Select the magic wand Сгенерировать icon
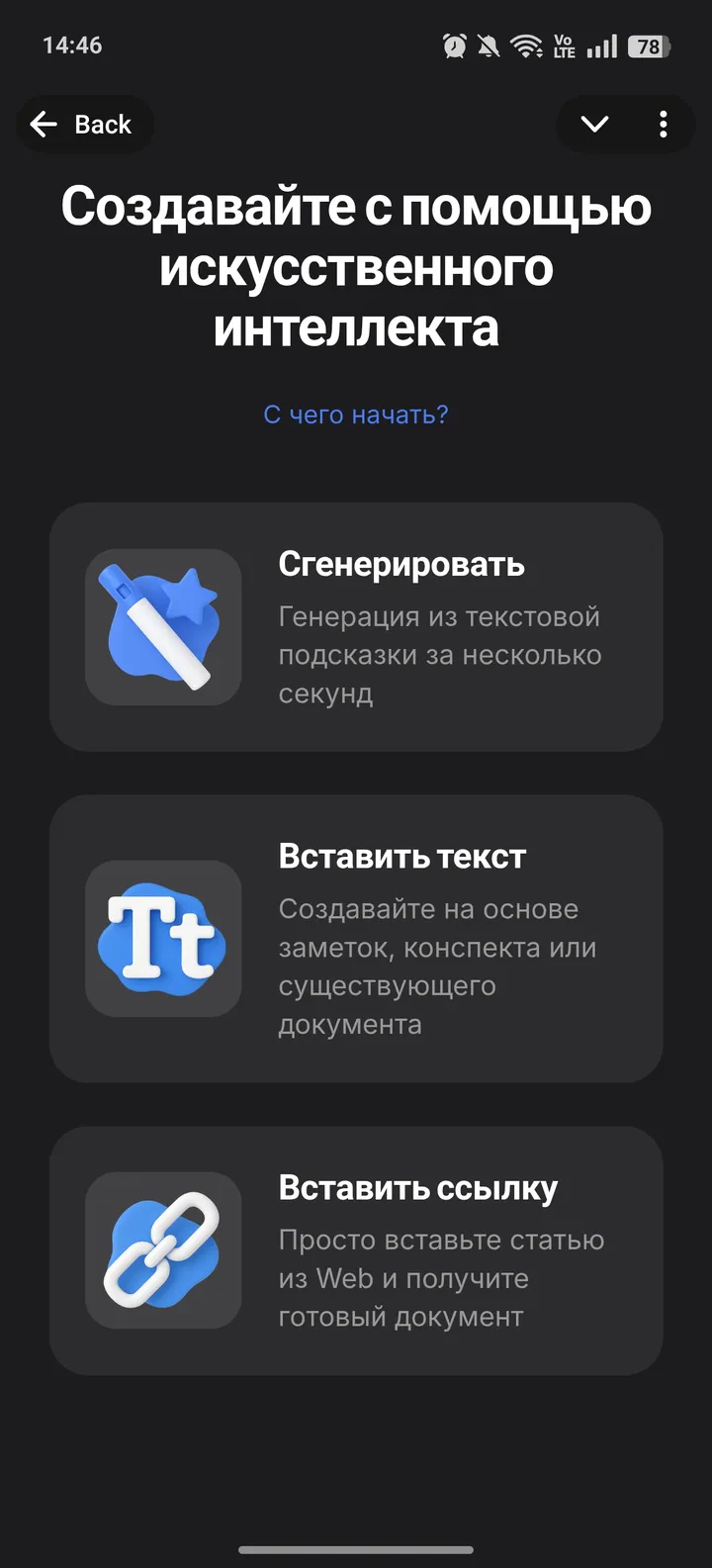 pos(163,627)
